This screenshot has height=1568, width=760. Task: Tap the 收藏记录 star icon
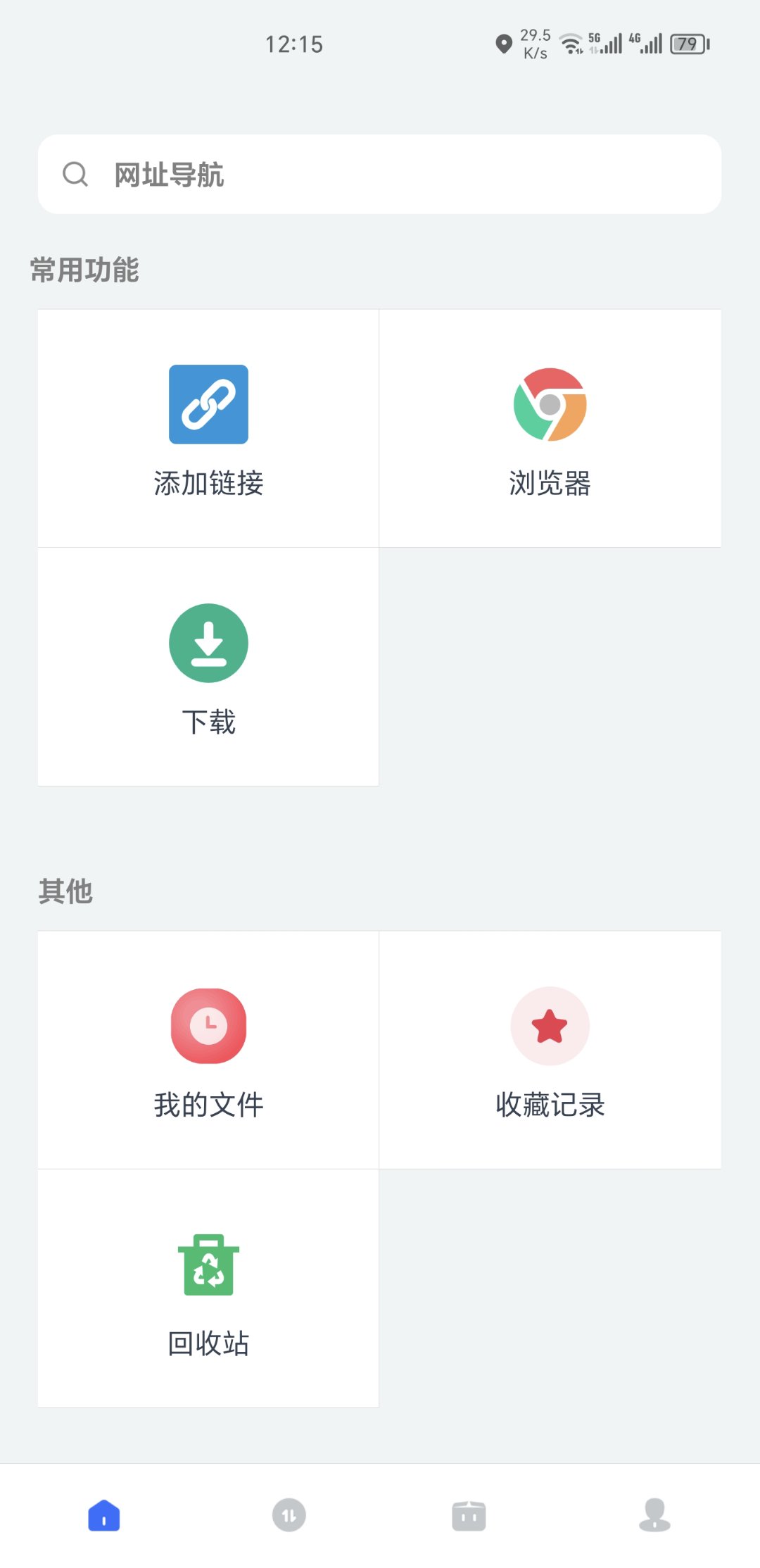(x=550, y=1025)
